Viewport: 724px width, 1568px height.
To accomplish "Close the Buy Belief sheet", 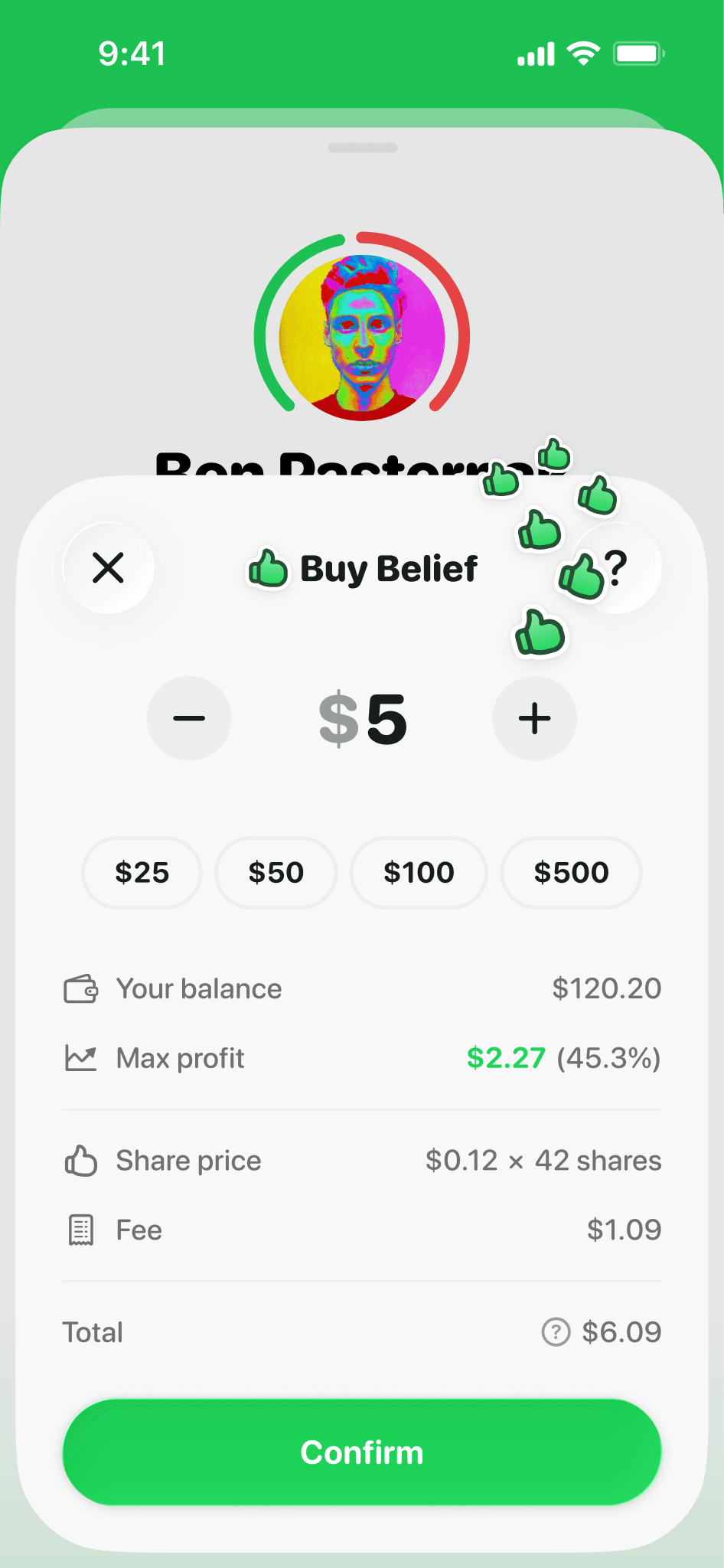I will pyautogui.click(x=108, y=568).
